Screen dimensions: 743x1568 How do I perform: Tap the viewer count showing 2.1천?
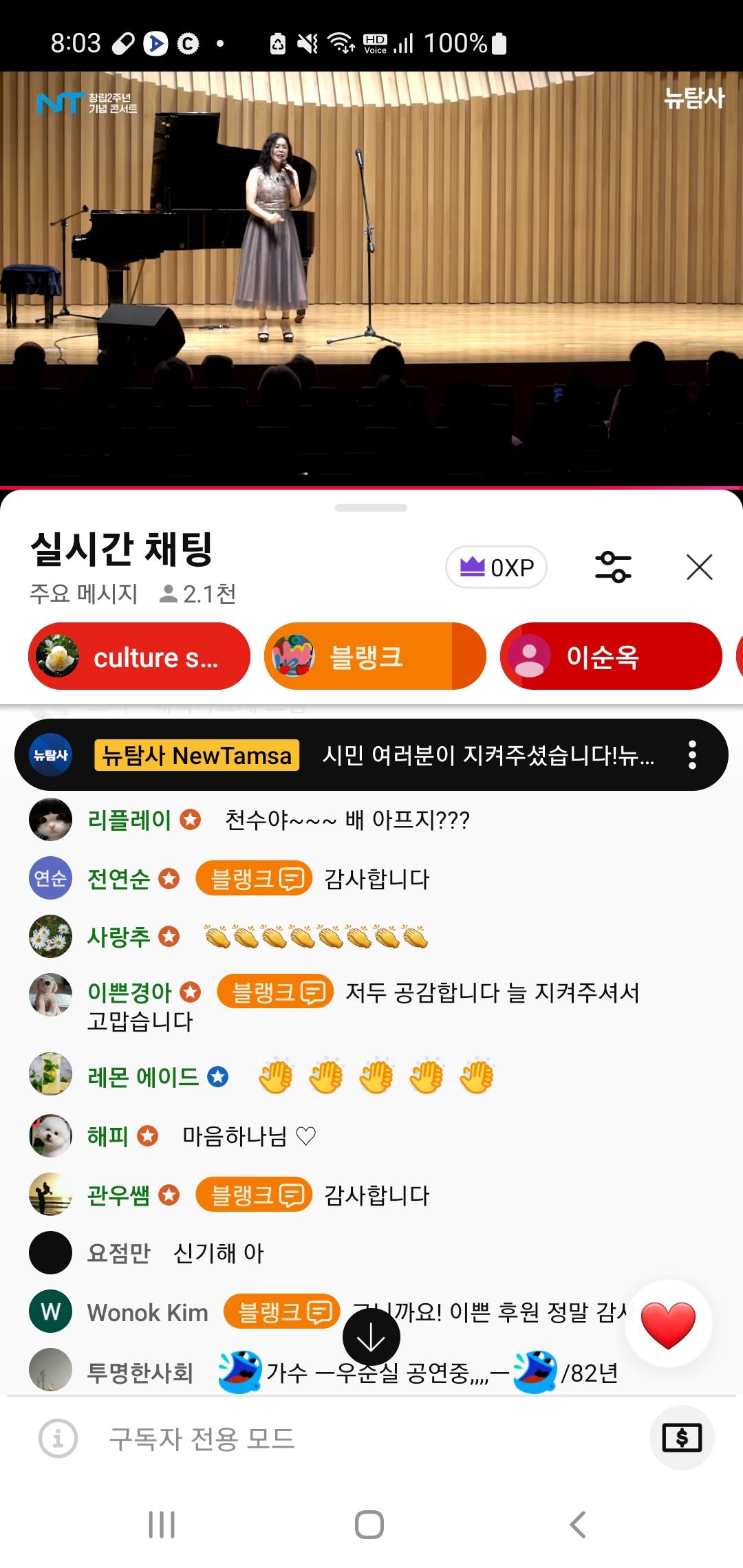204,594
